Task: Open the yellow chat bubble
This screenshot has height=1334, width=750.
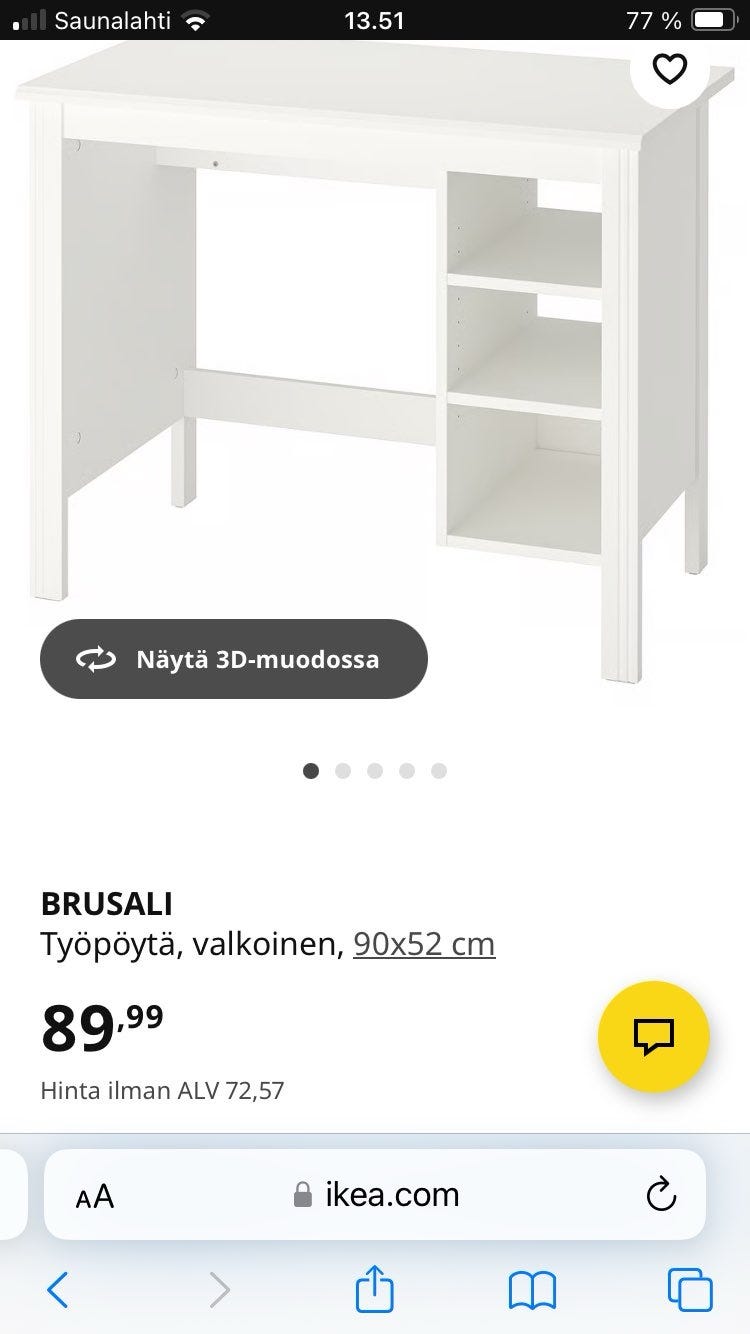Action: point(653,1037)
